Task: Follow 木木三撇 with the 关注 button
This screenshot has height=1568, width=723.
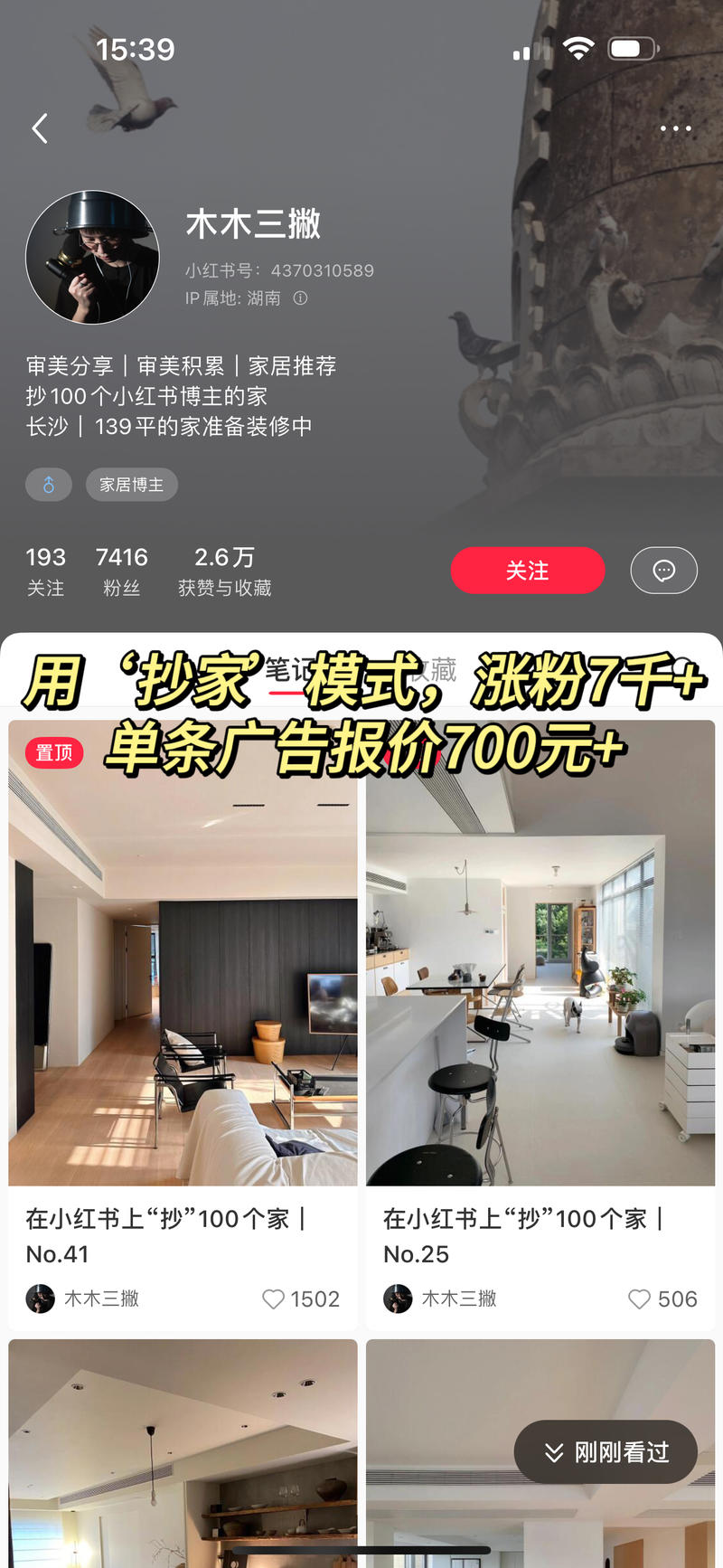Action: coord(528,571)
